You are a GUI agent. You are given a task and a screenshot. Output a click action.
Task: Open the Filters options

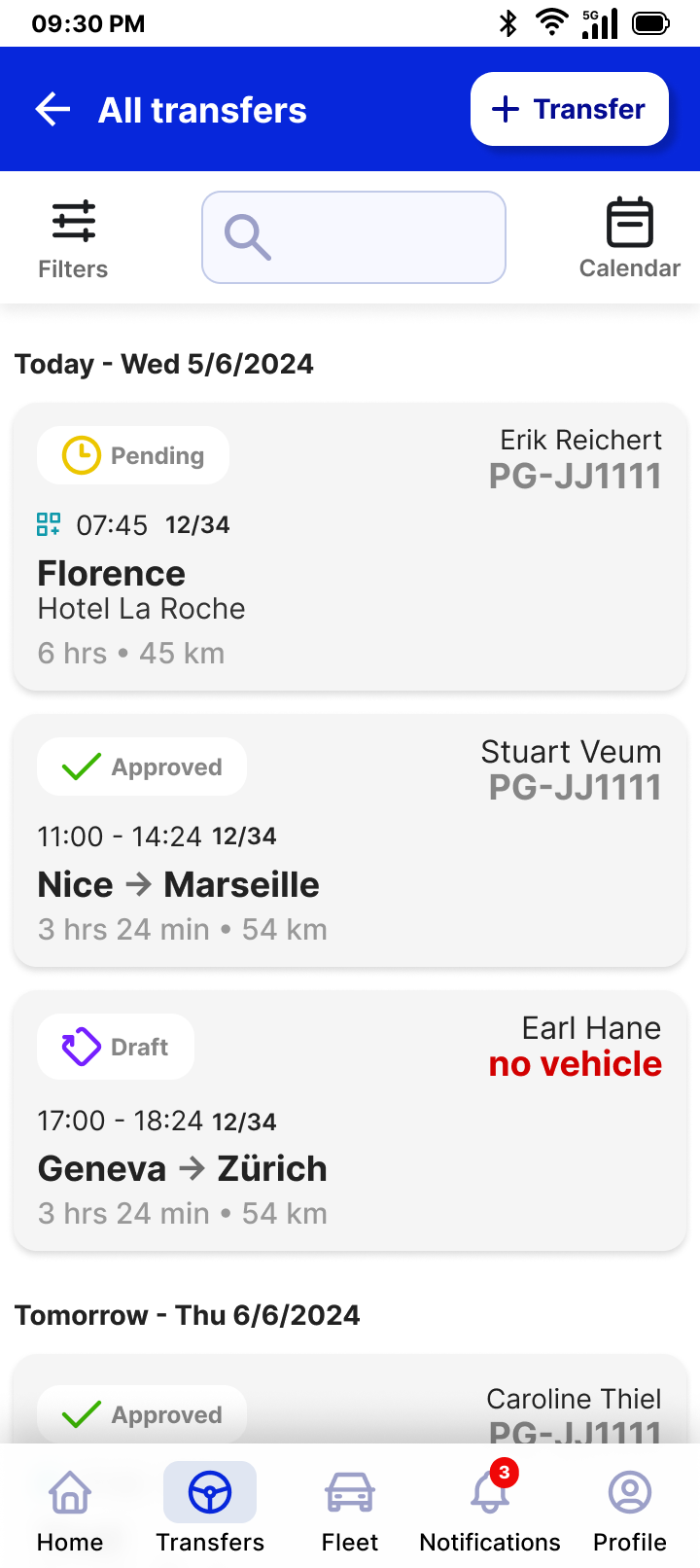(73, 239)
